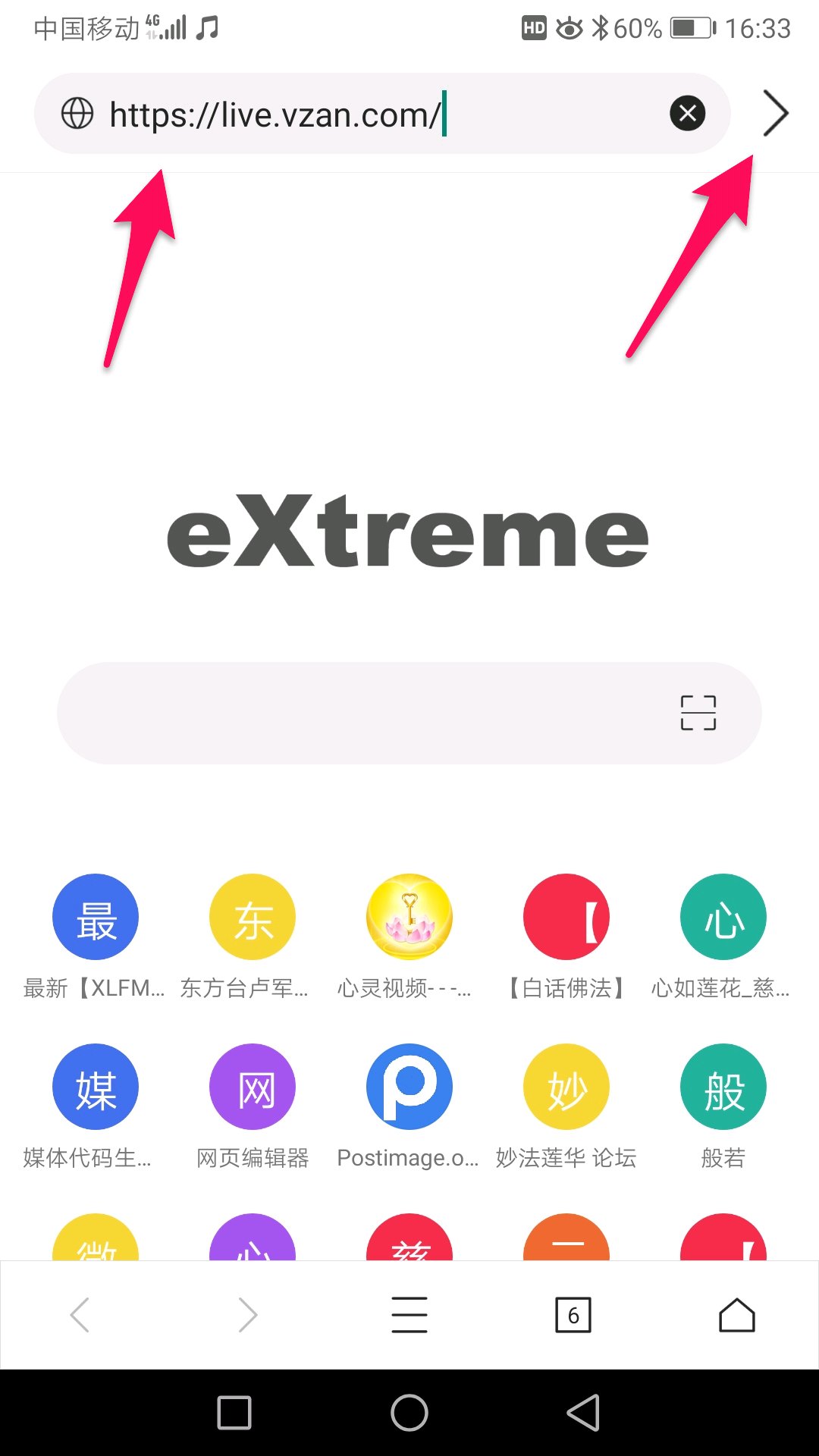Open the QR scan icon
This screenshot has height=1456, width=819.
click(x=698, y=713)
